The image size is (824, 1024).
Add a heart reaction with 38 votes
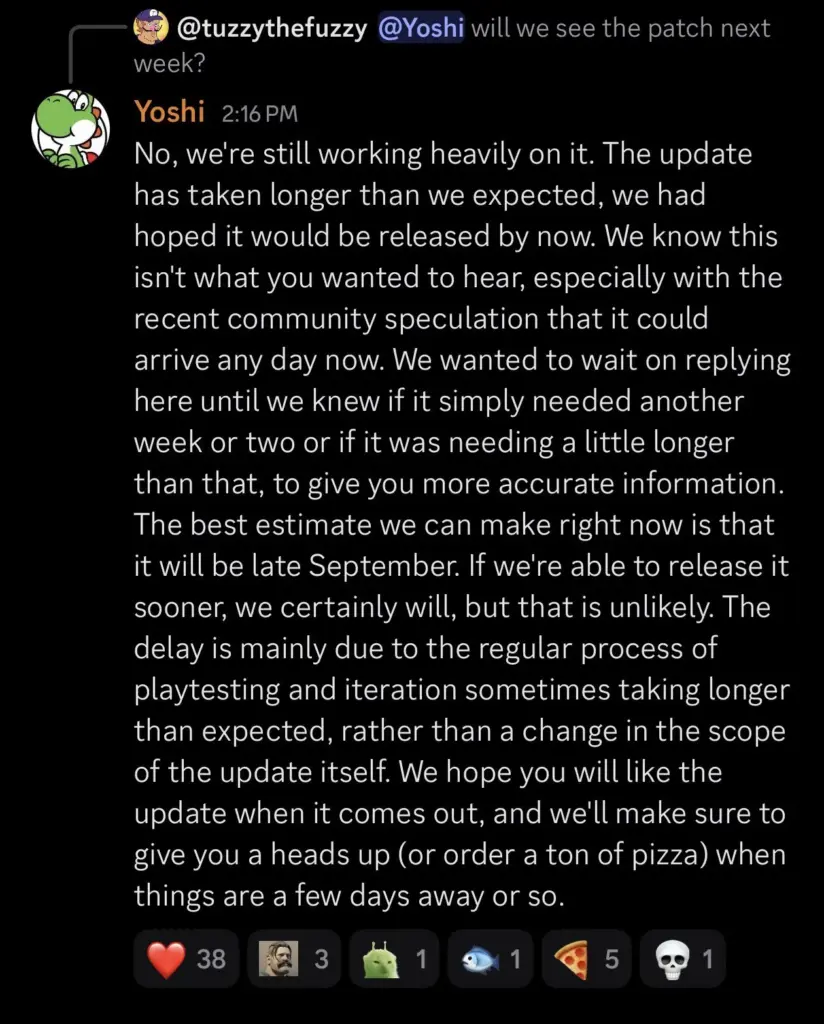point(186,959)
